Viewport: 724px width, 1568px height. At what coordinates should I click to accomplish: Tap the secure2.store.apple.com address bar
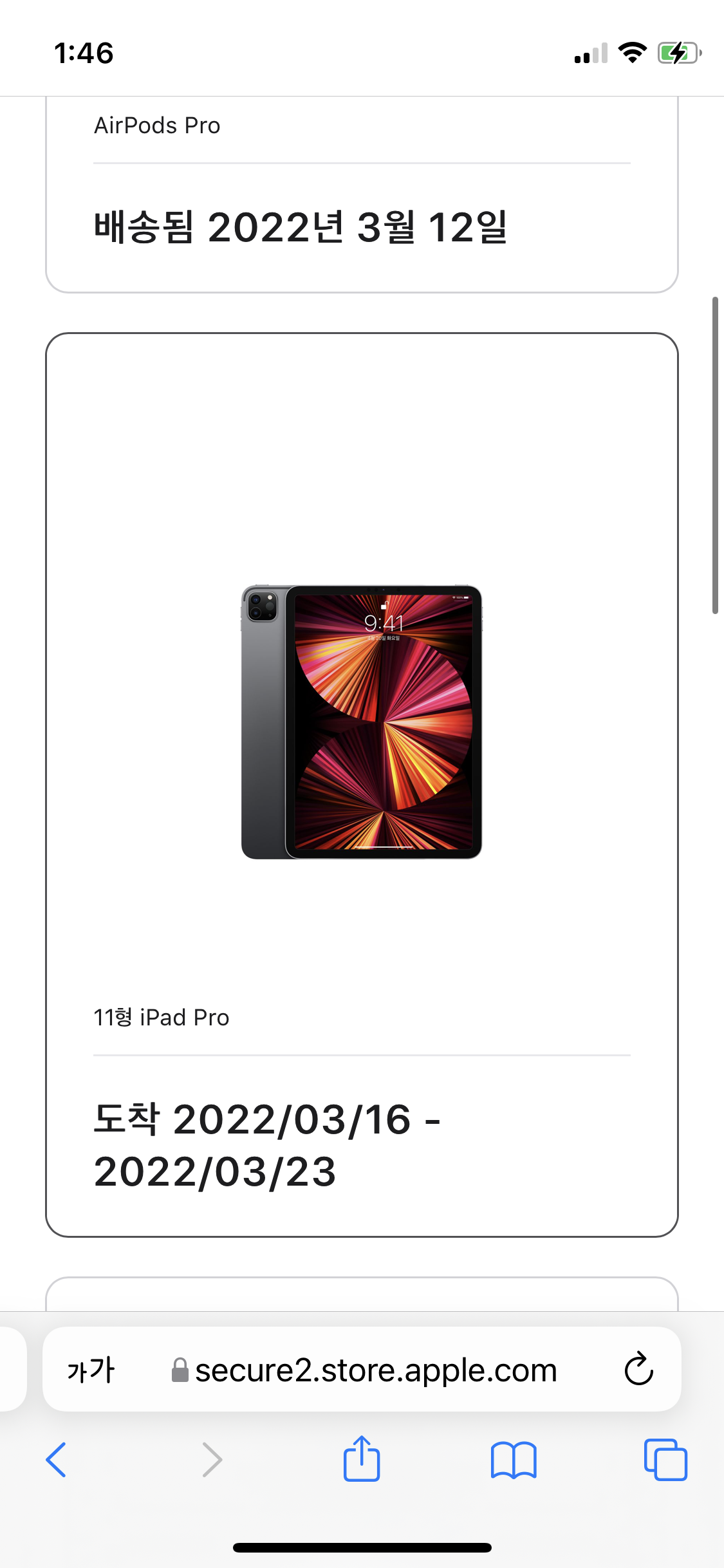tap(375, 1370)
